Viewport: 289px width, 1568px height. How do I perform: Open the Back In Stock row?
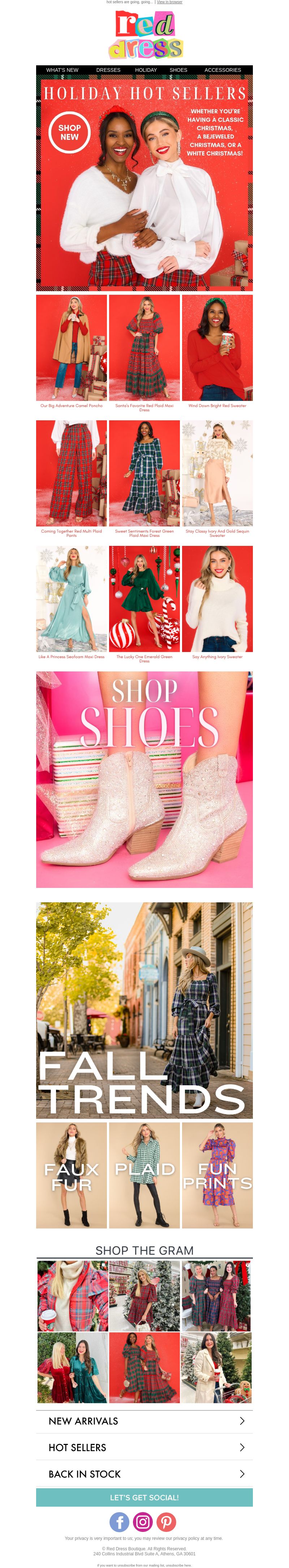pos(144,1473)
